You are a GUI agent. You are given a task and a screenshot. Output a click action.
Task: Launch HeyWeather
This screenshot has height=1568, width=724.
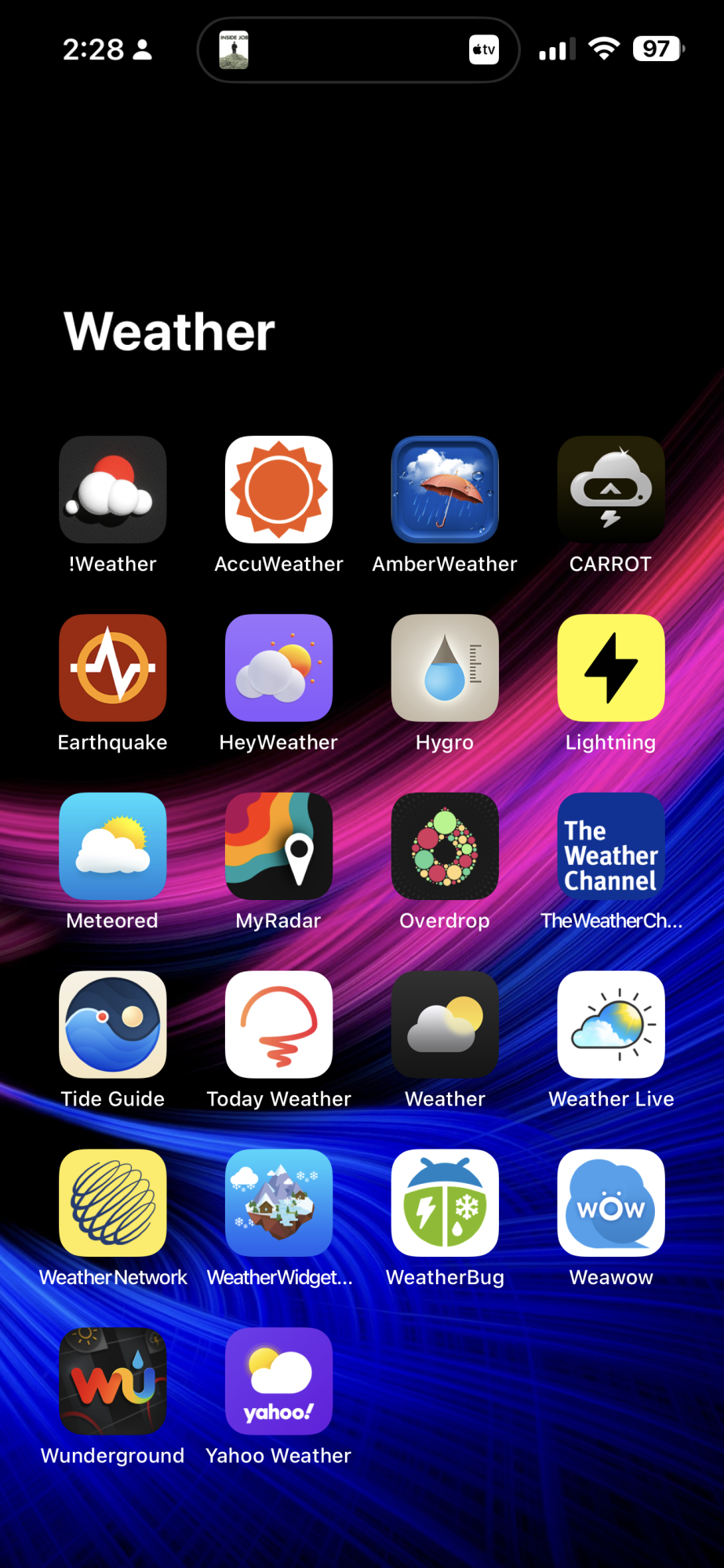(x=278, y=667)
